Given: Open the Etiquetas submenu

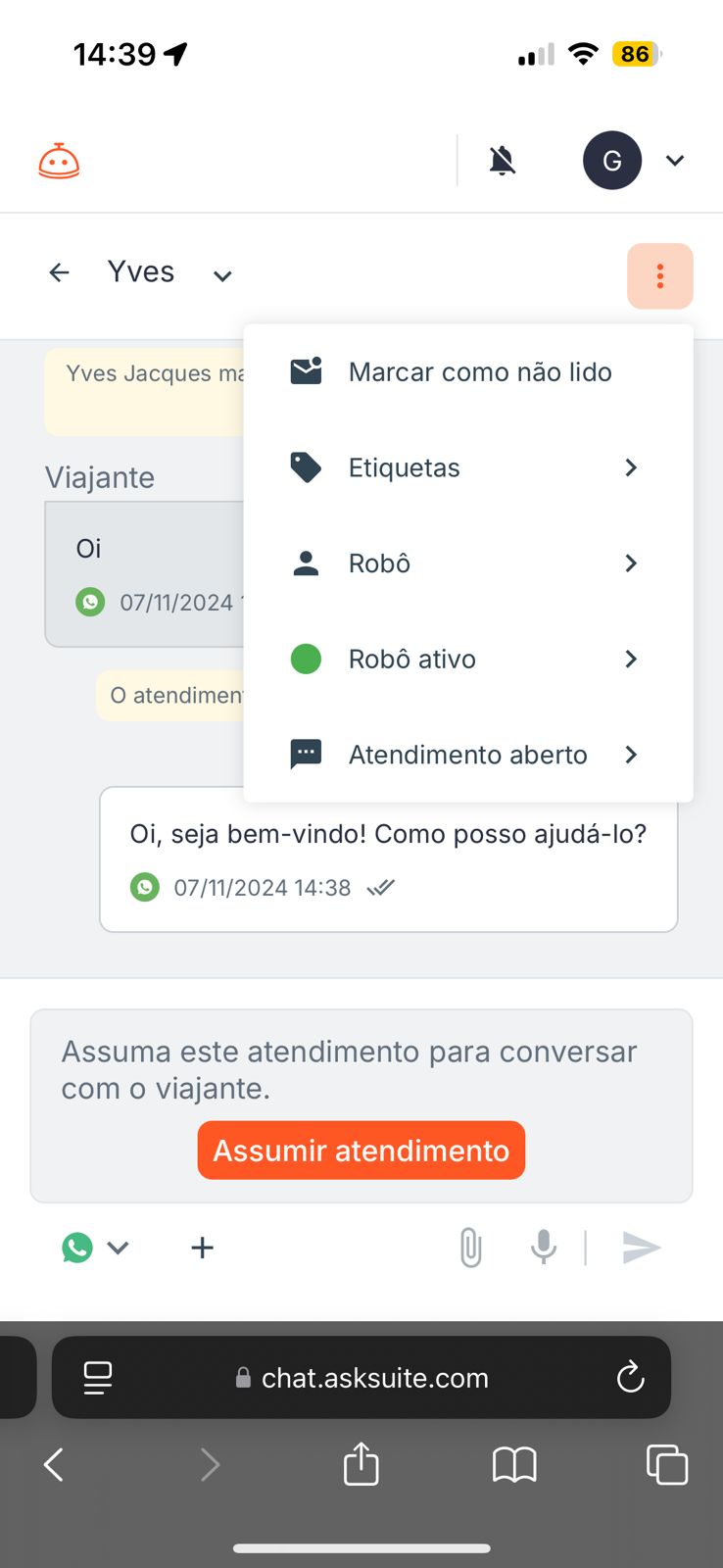Looking at the screenshot, I should click(468, 467).
